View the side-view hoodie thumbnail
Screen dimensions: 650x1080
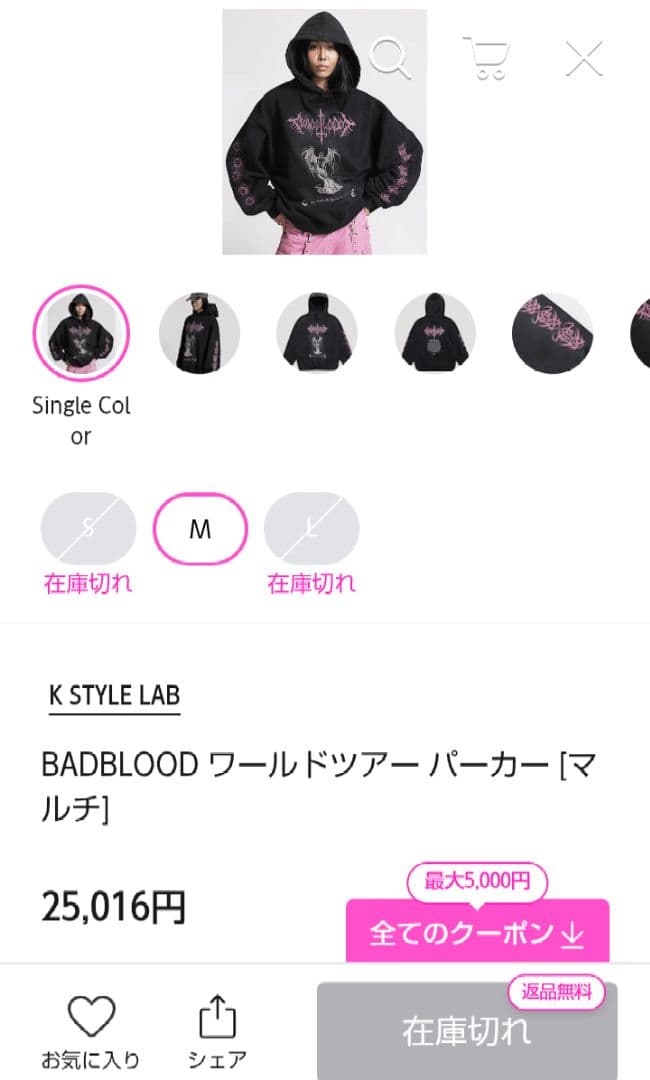199,333
